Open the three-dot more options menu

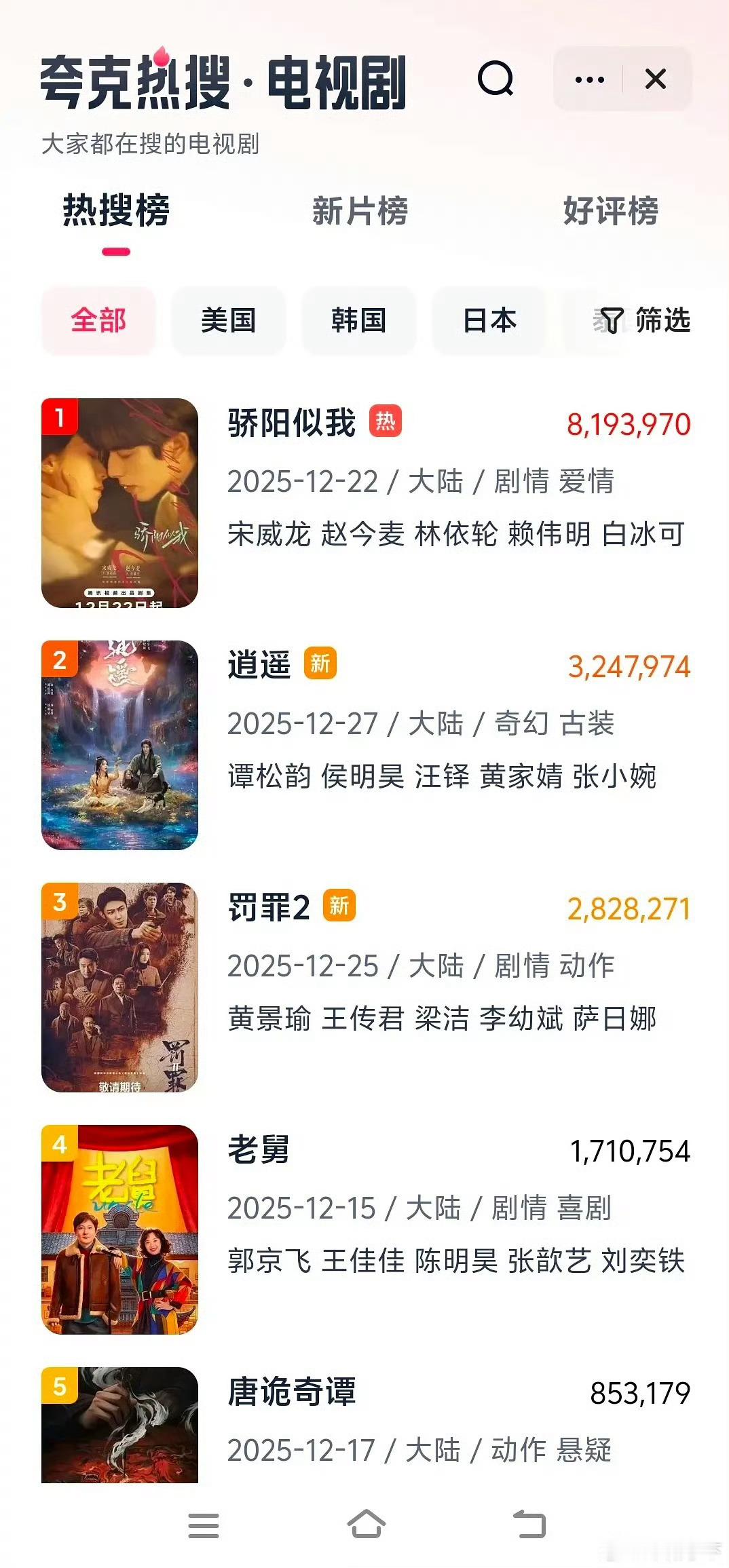(589, 79)
